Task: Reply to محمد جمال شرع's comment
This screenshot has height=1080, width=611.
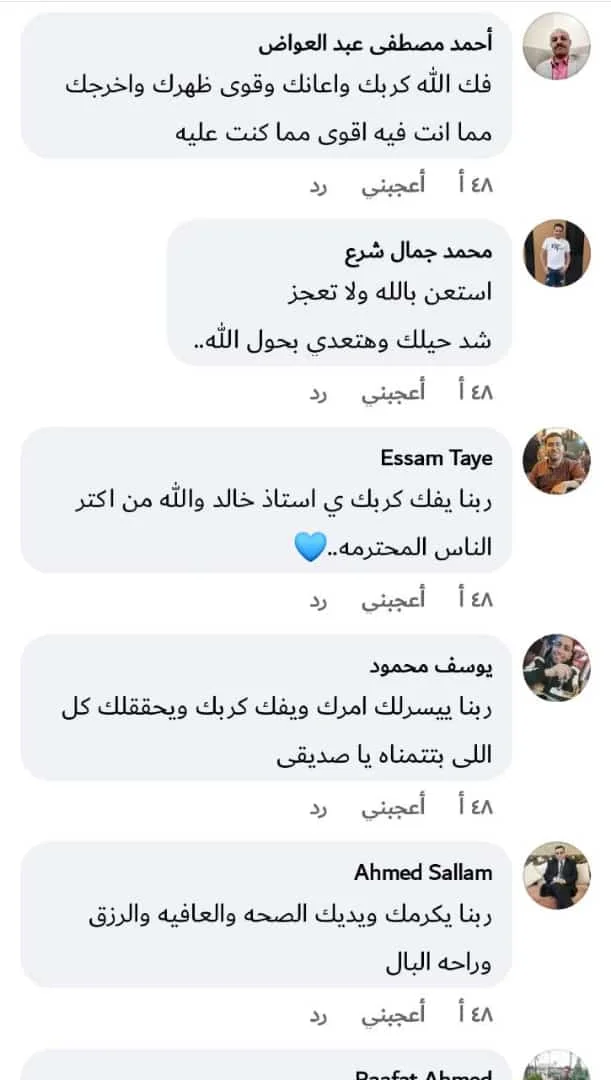Action: pos(317,392)
